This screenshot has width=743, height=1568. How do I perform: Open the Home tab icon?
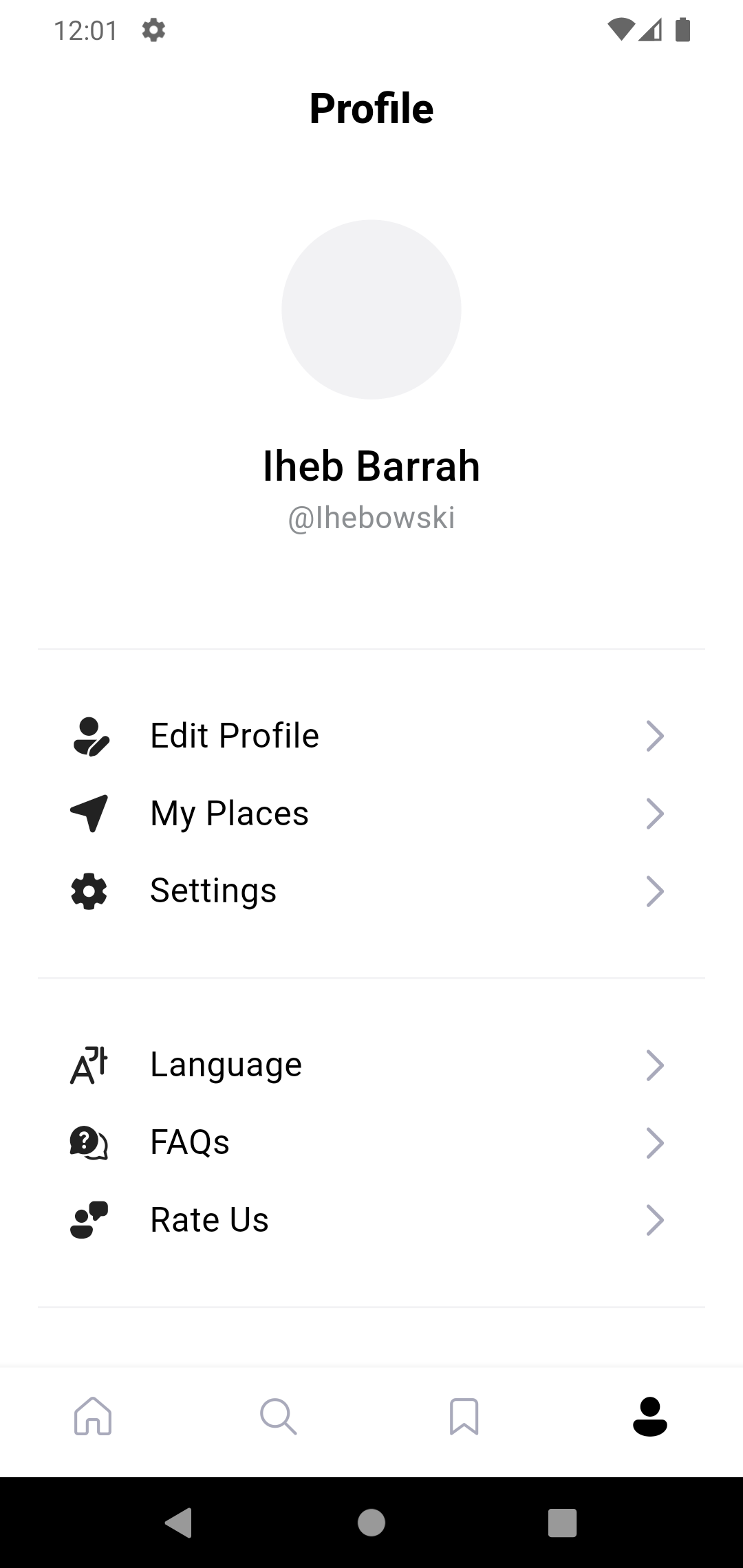click(93, 1417)
